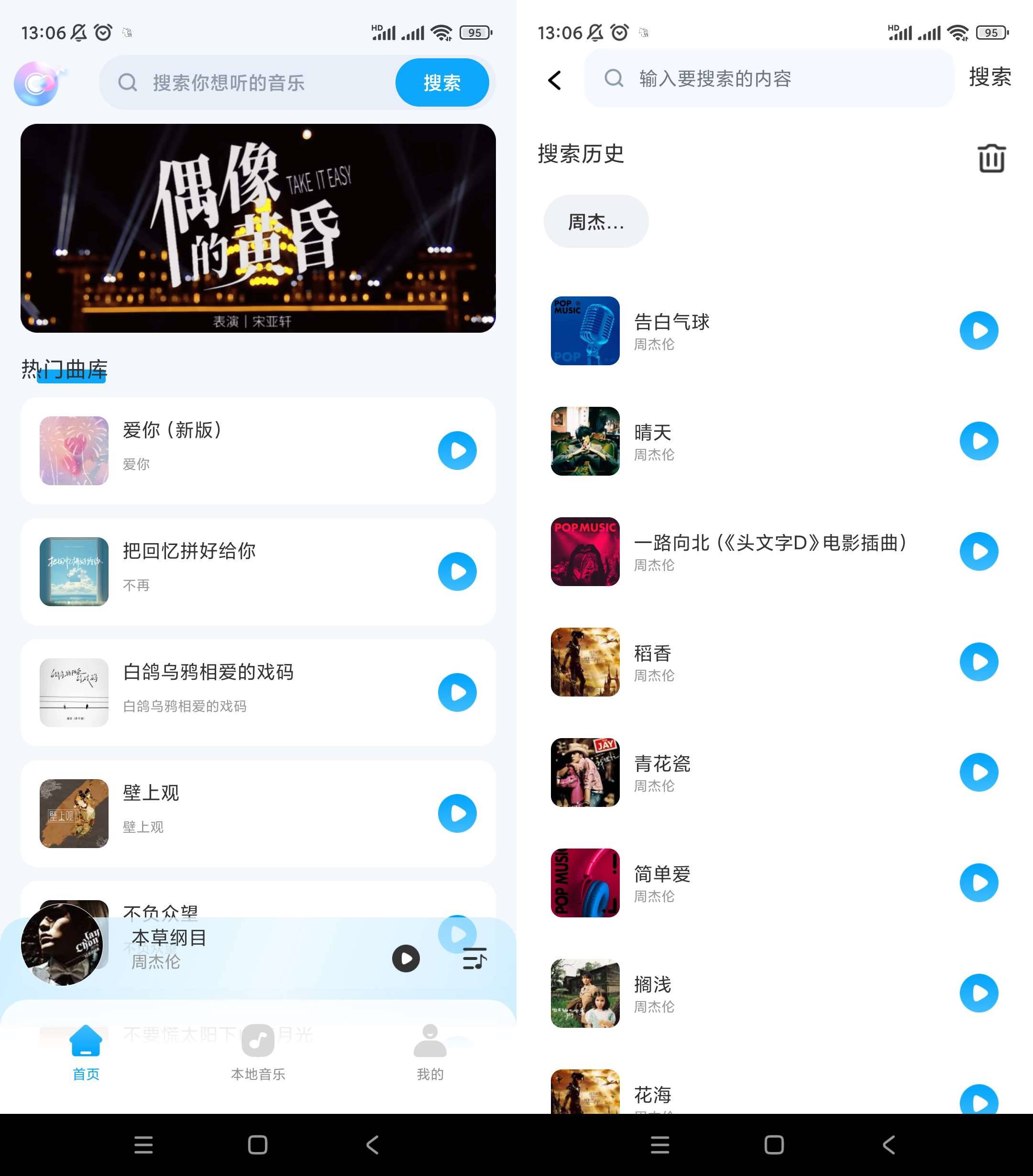Play 青花瓷 from search results
The height and width of the screenshot is (1176, 1033).
[x=979, y=773]
